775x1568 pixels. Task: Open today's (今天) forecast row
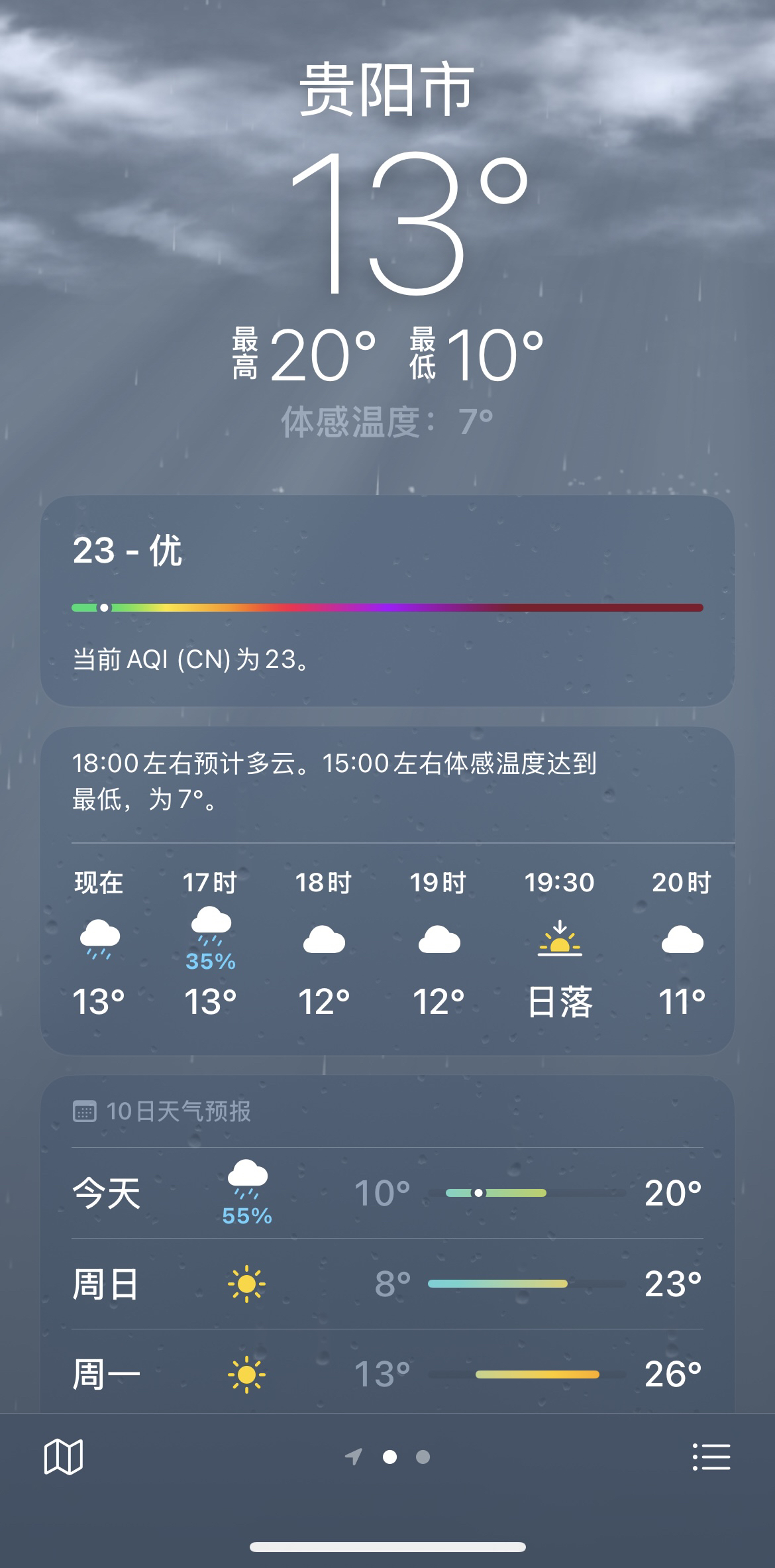(x=387, y=1193)
